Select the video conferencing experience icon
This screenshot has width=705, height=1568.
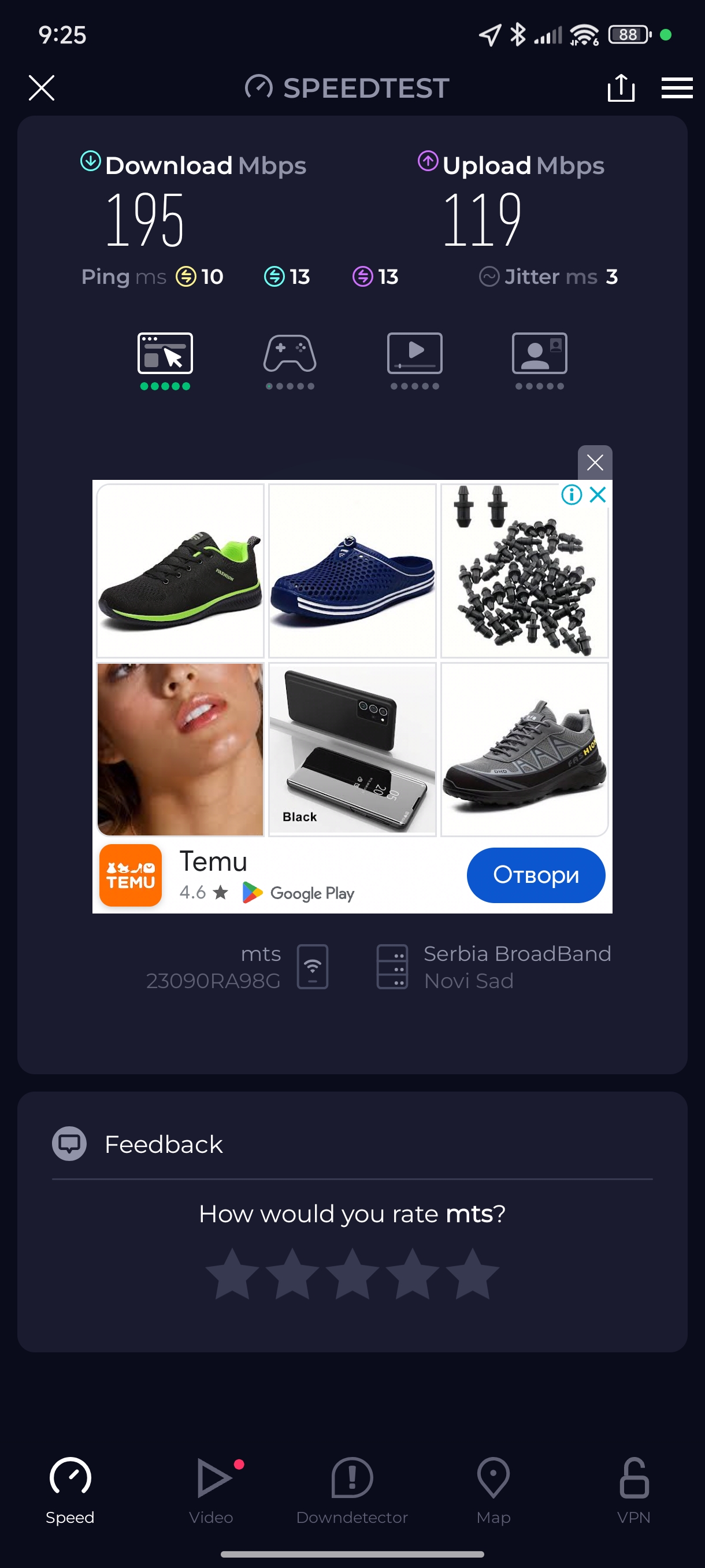tap(539, 354)
